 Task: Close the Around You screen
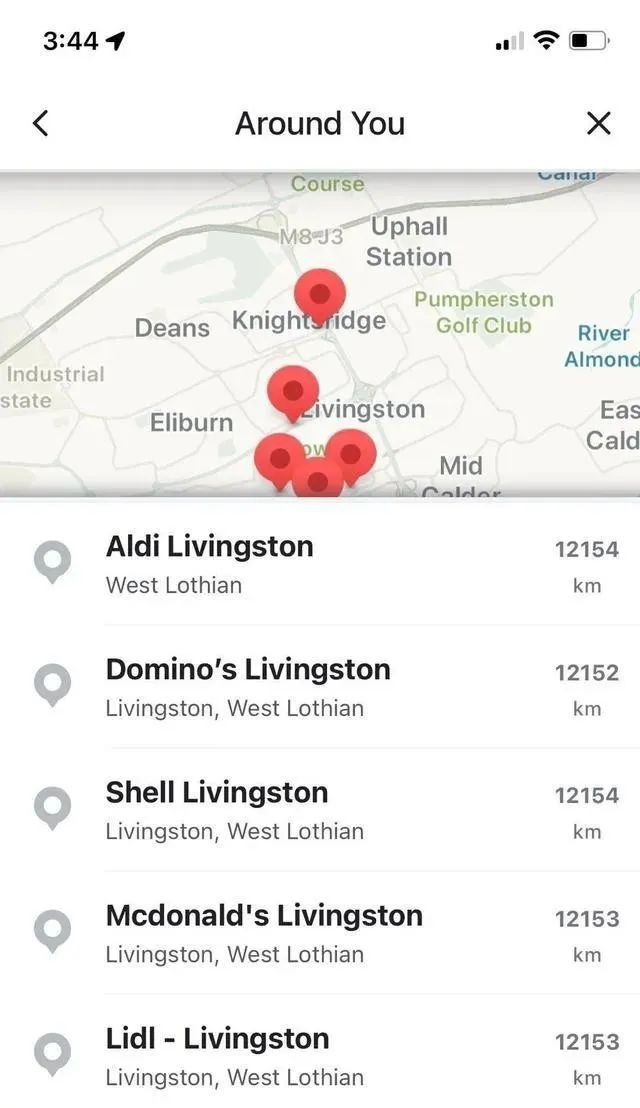pos(598,123)
